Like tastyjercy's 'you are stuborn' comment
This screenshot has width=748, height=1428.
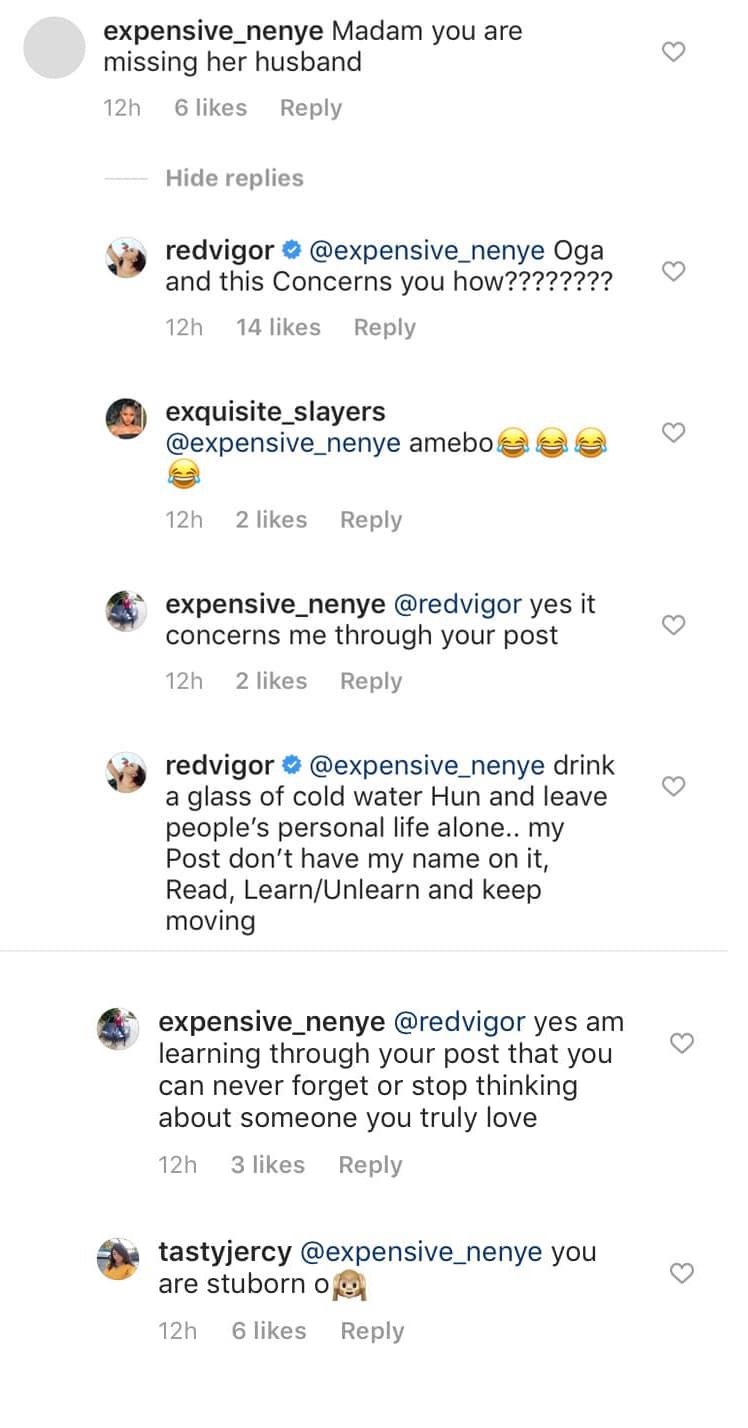pyautogui.click(x=681, y=1273)
